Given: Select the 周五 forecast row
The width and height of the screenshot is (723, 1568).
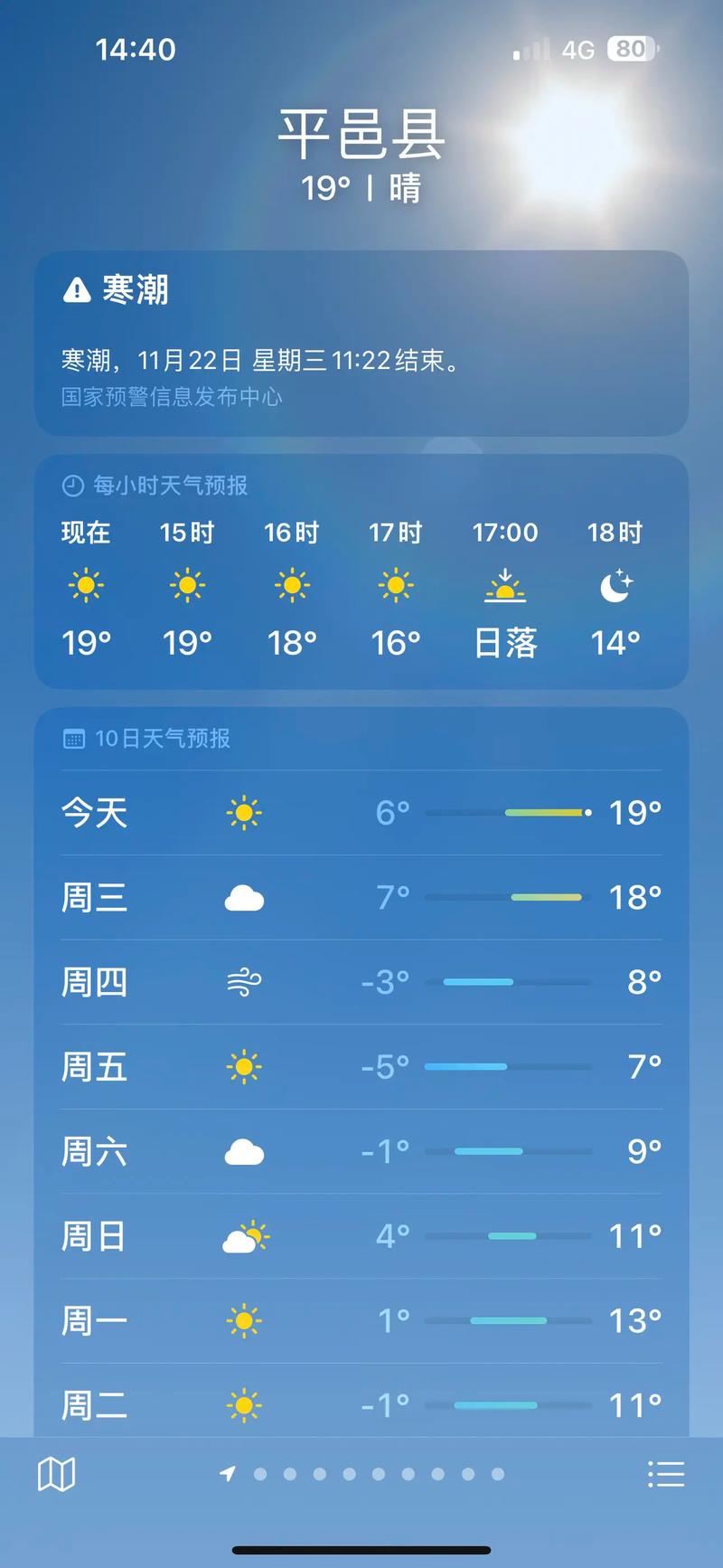Looking at the screenshot, I should (361, 1067).
